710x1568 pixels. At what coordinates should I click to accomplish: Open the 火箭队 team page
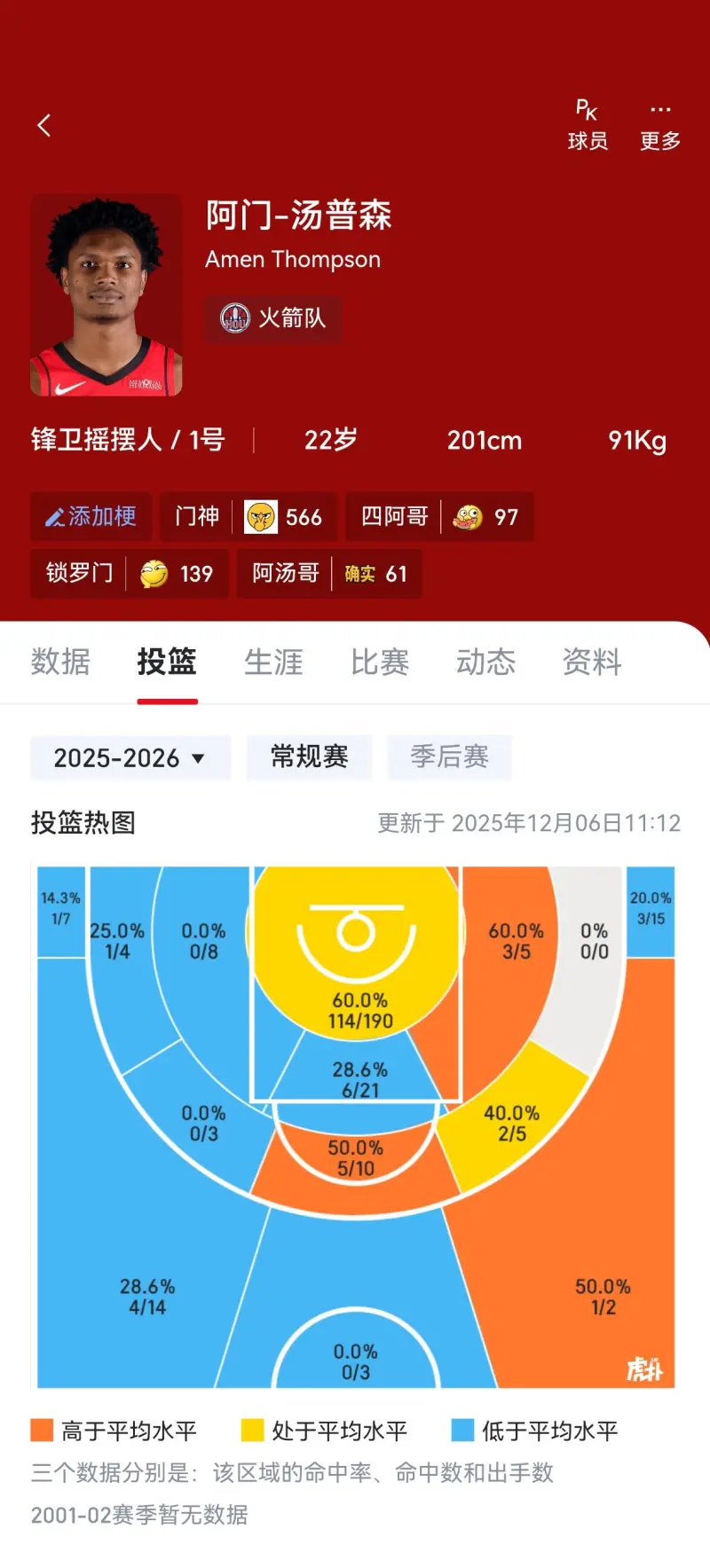(x=273, y=318)
